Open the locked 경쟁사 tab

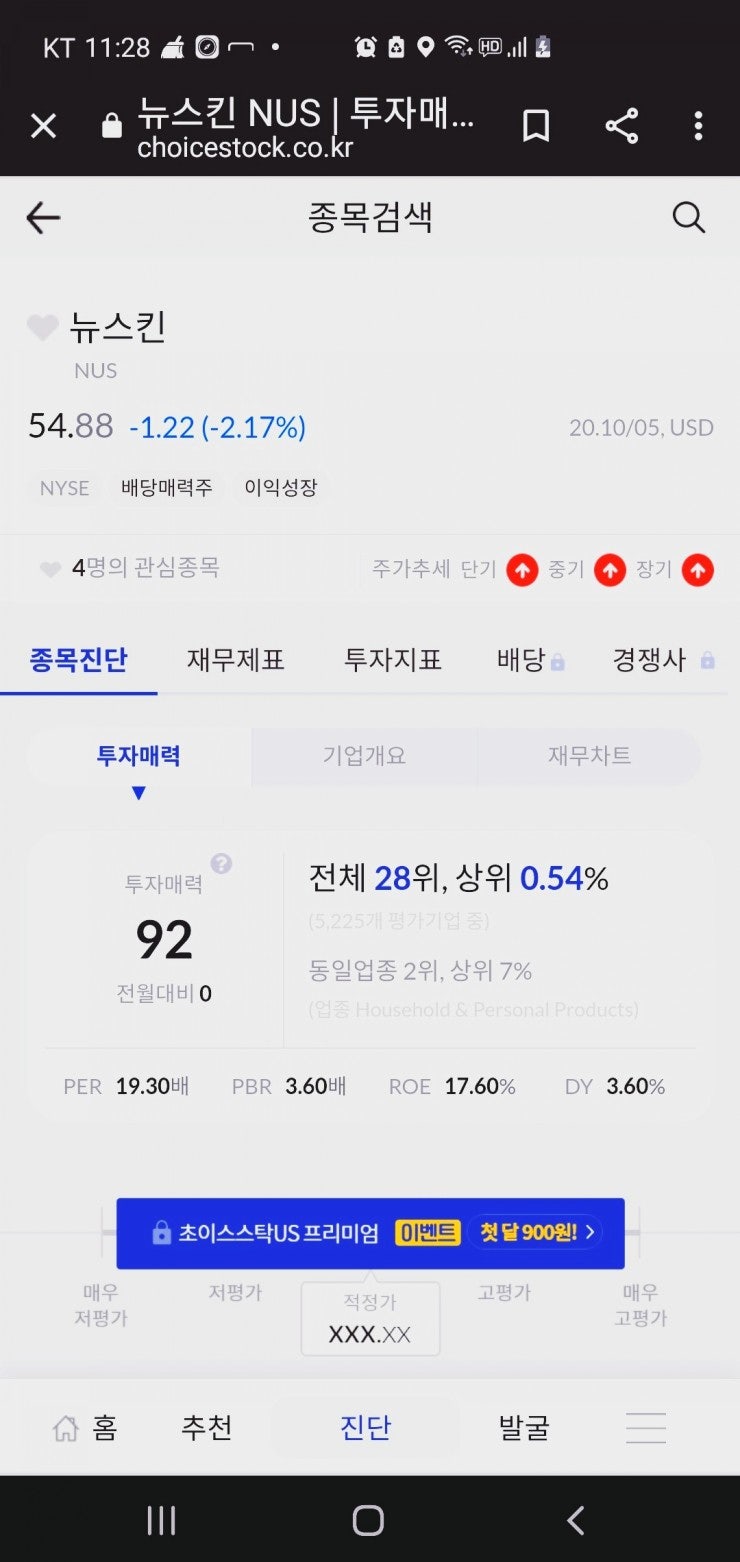pyautogui.click(x=662, y=660)
